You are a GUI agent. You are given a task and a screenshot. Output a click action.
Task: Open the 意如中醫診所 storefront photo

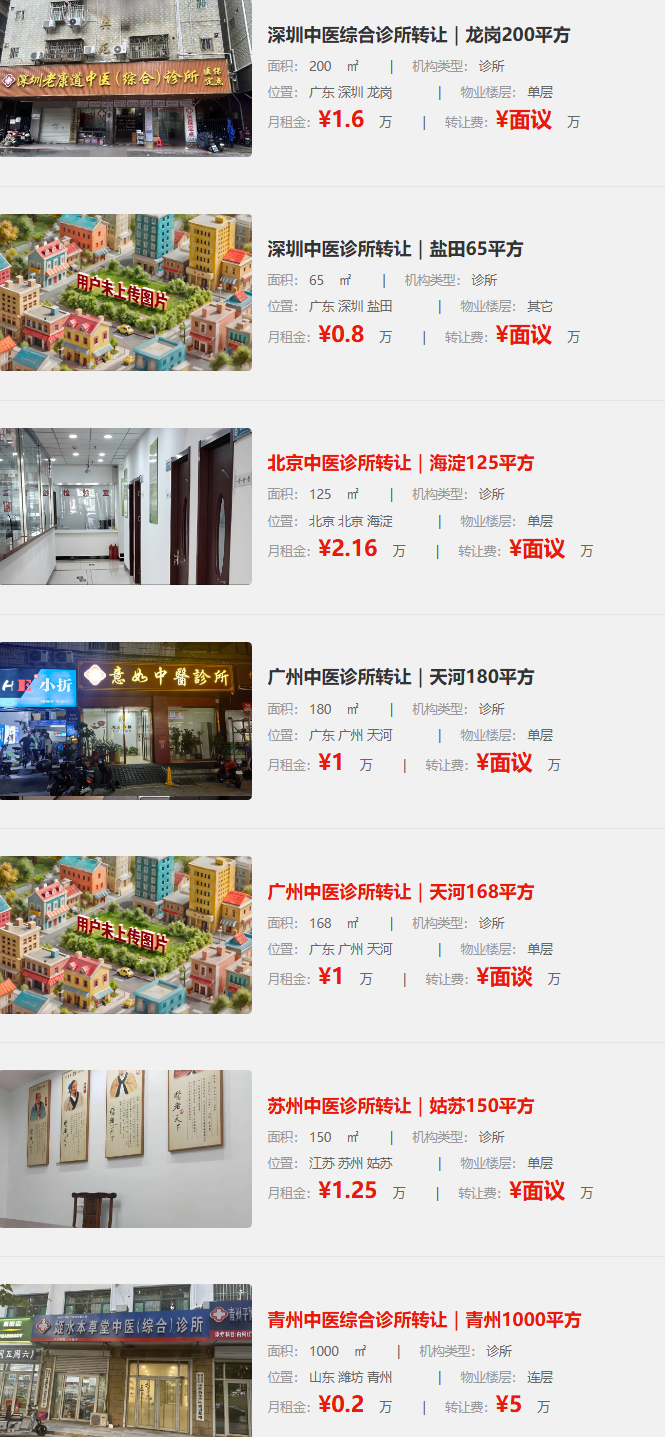(125, 720)
